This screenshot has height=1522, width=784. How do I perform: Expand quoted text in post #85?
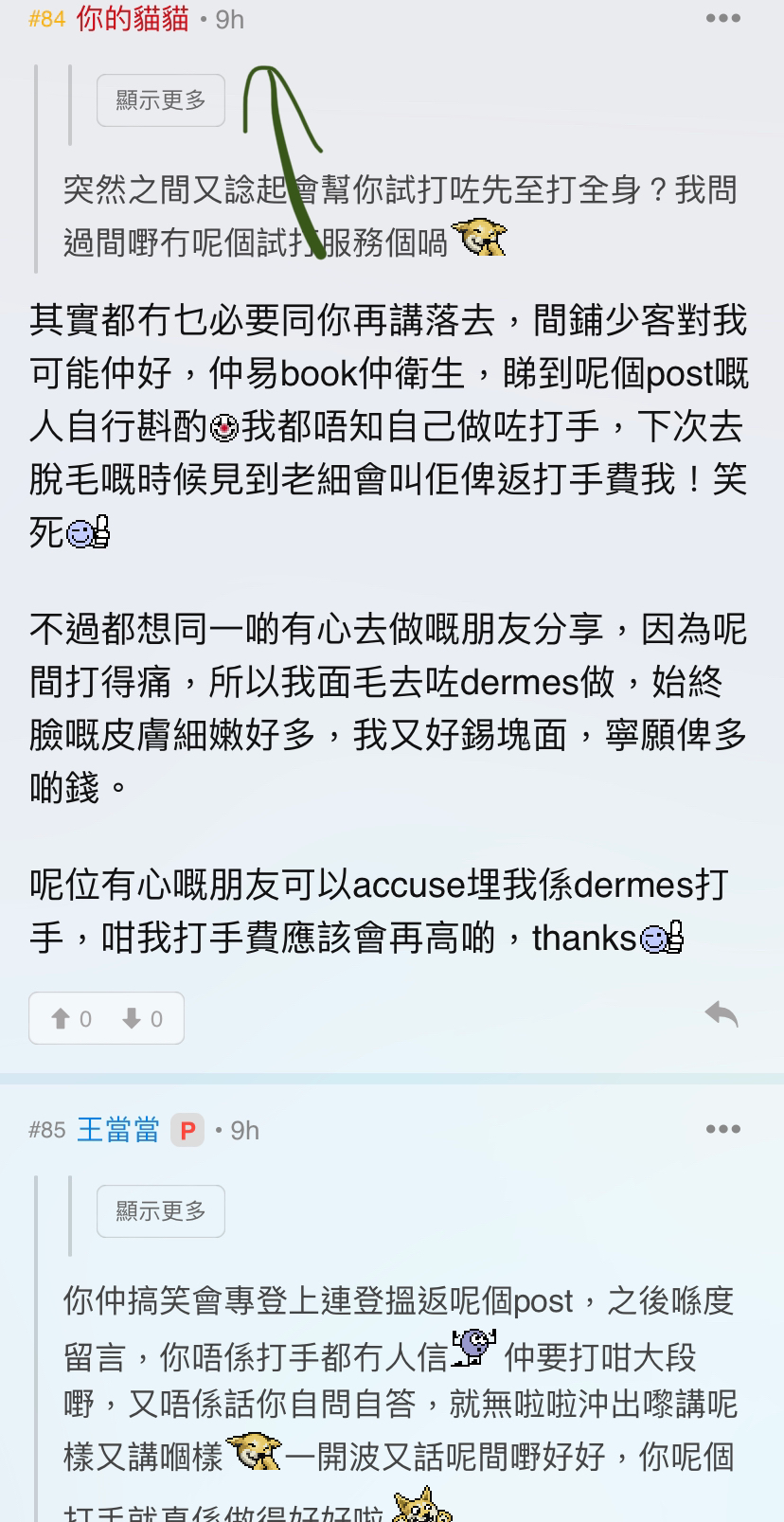pos(160,1211)
